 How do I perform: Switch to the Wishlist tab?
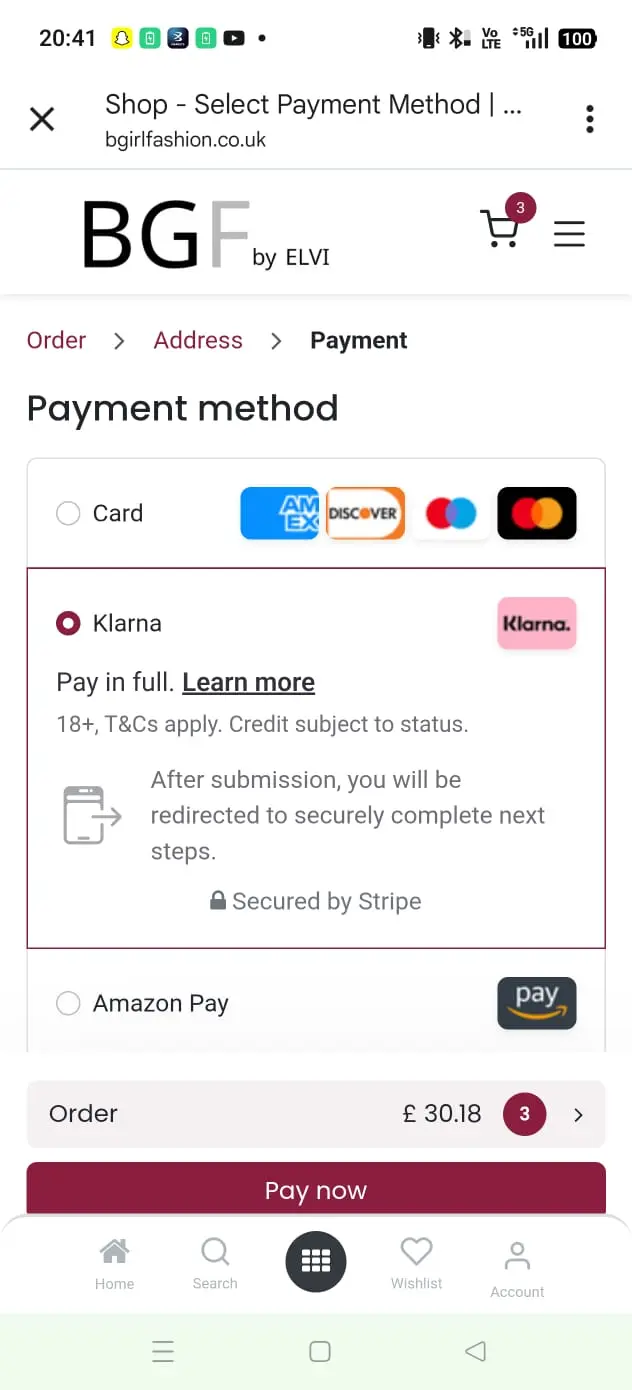(416, 1264)
